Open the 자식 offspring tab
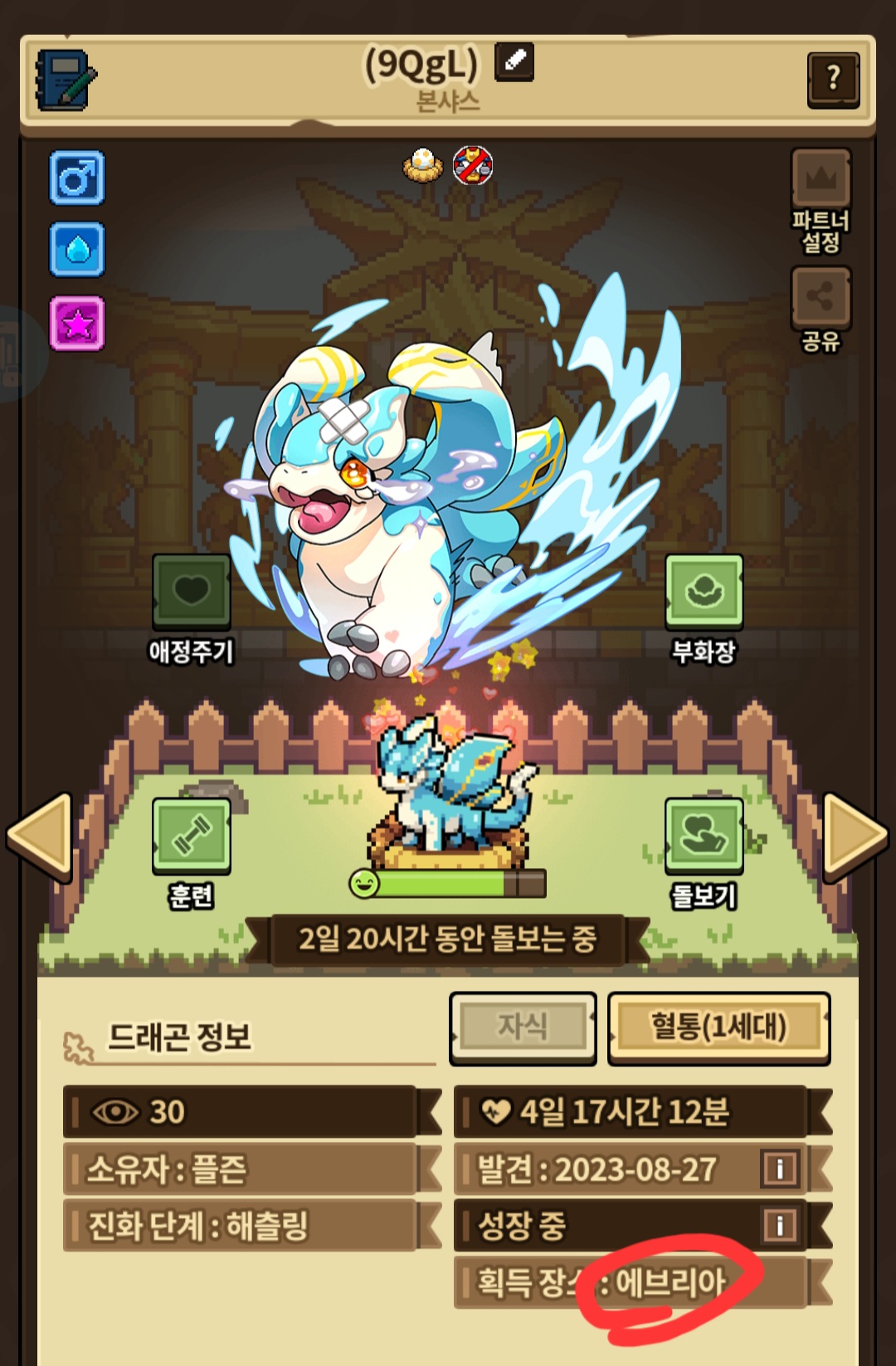The width and height of the screenshot is (896, 1366). click(523, 1027)
